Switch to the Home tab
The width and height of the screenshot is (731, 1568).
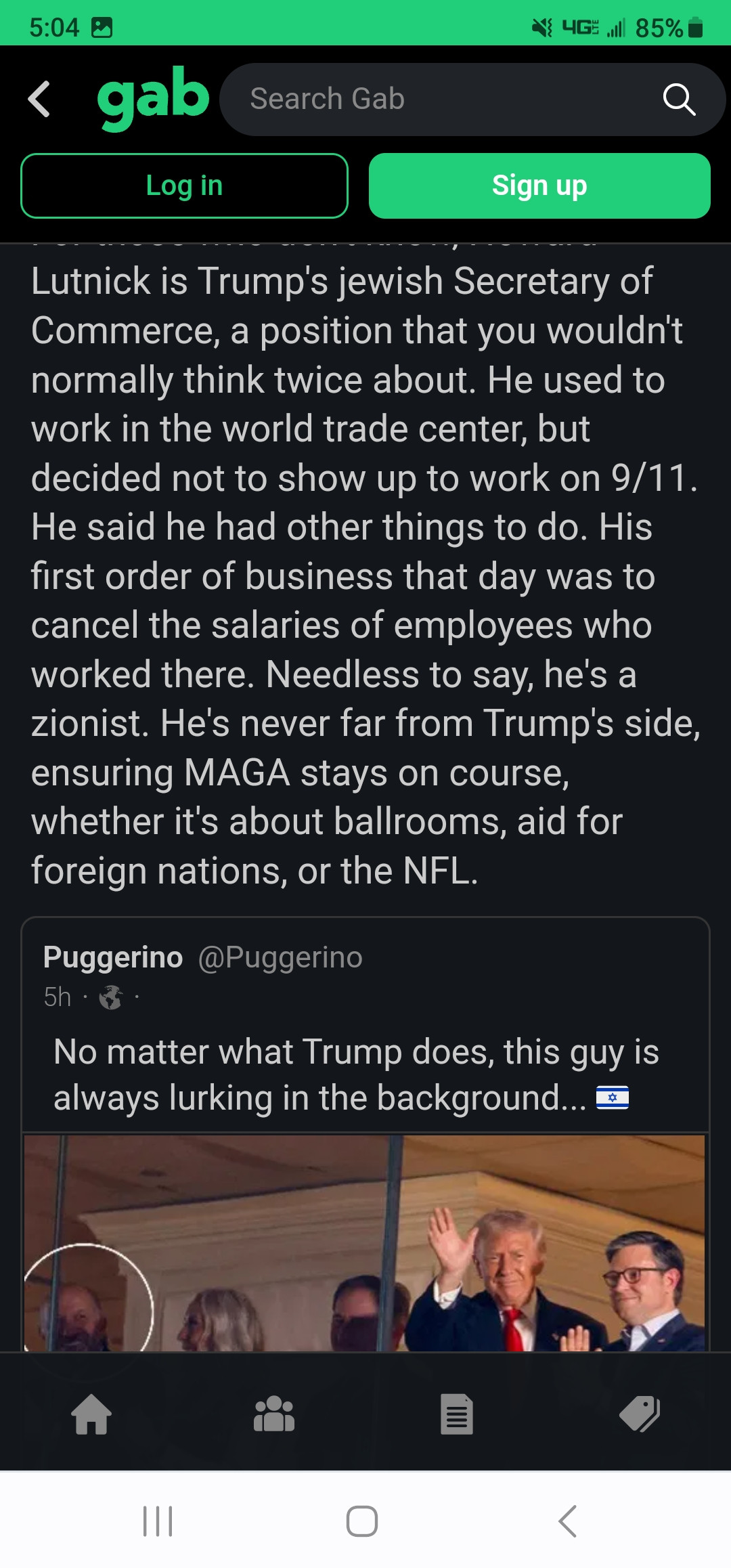[x=91, y=1414]
